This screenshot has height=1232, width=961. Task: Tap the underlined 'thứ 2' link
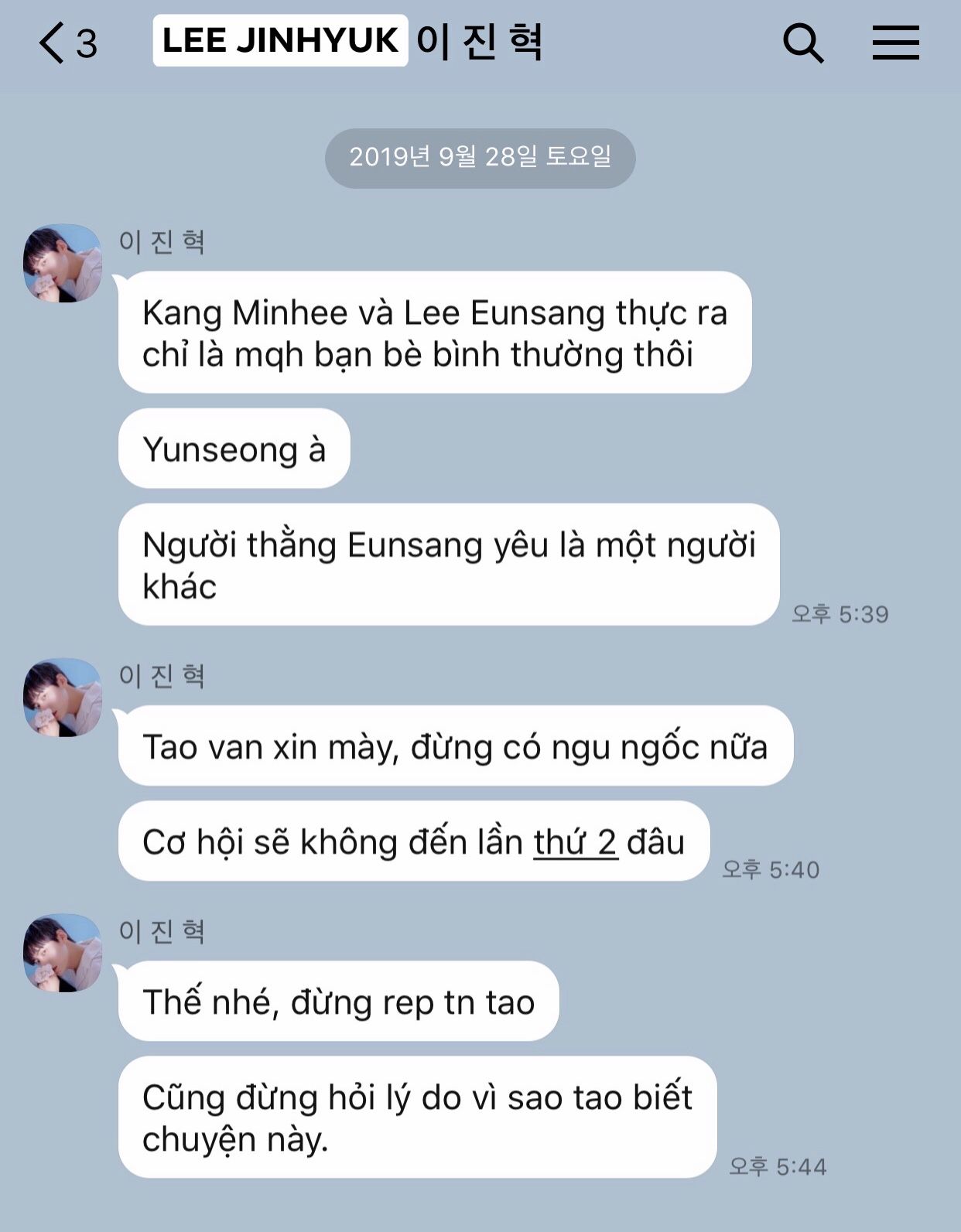pos(576,843)
